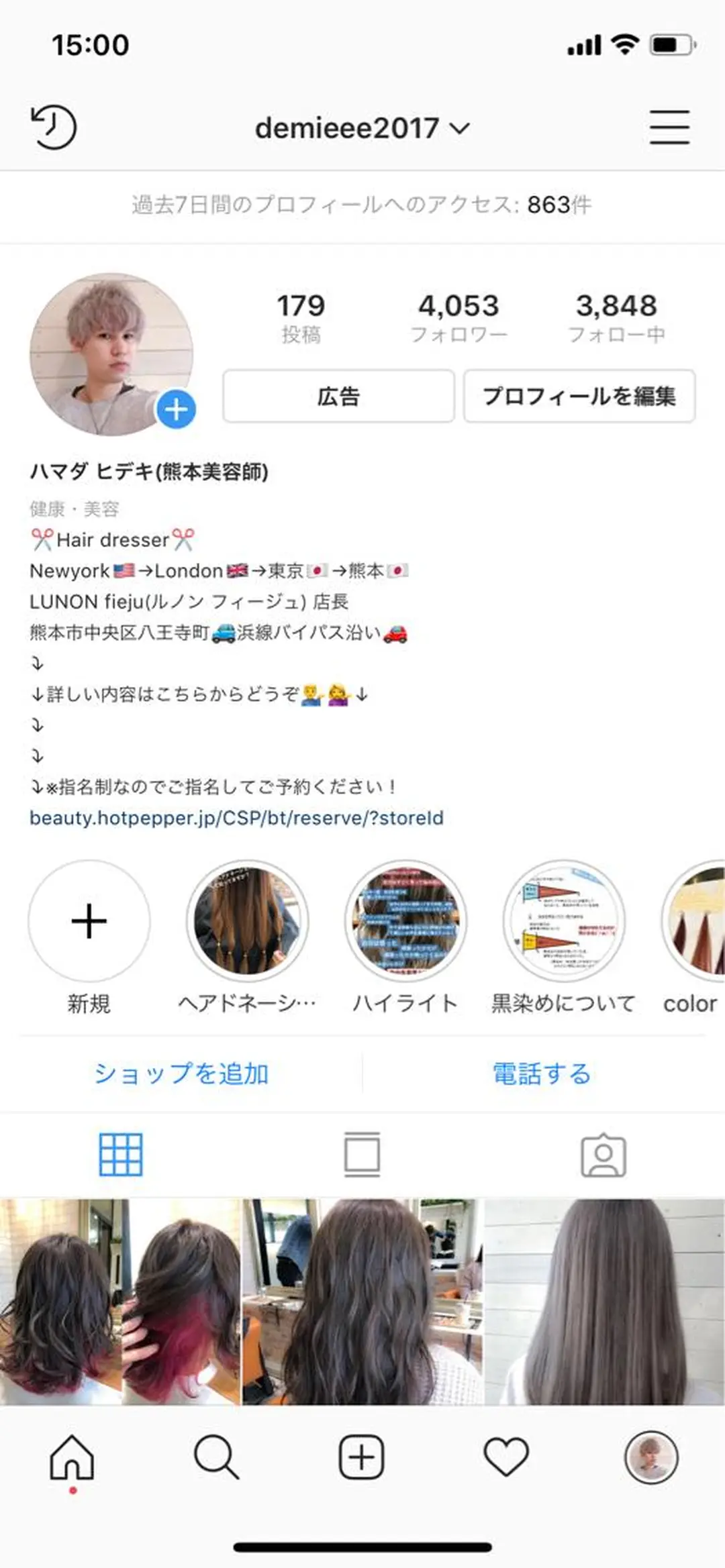Expand the ハイライト story highlight
This screenshot has height=1568, width=725.
pyautogui.click(x=405, y=925)
